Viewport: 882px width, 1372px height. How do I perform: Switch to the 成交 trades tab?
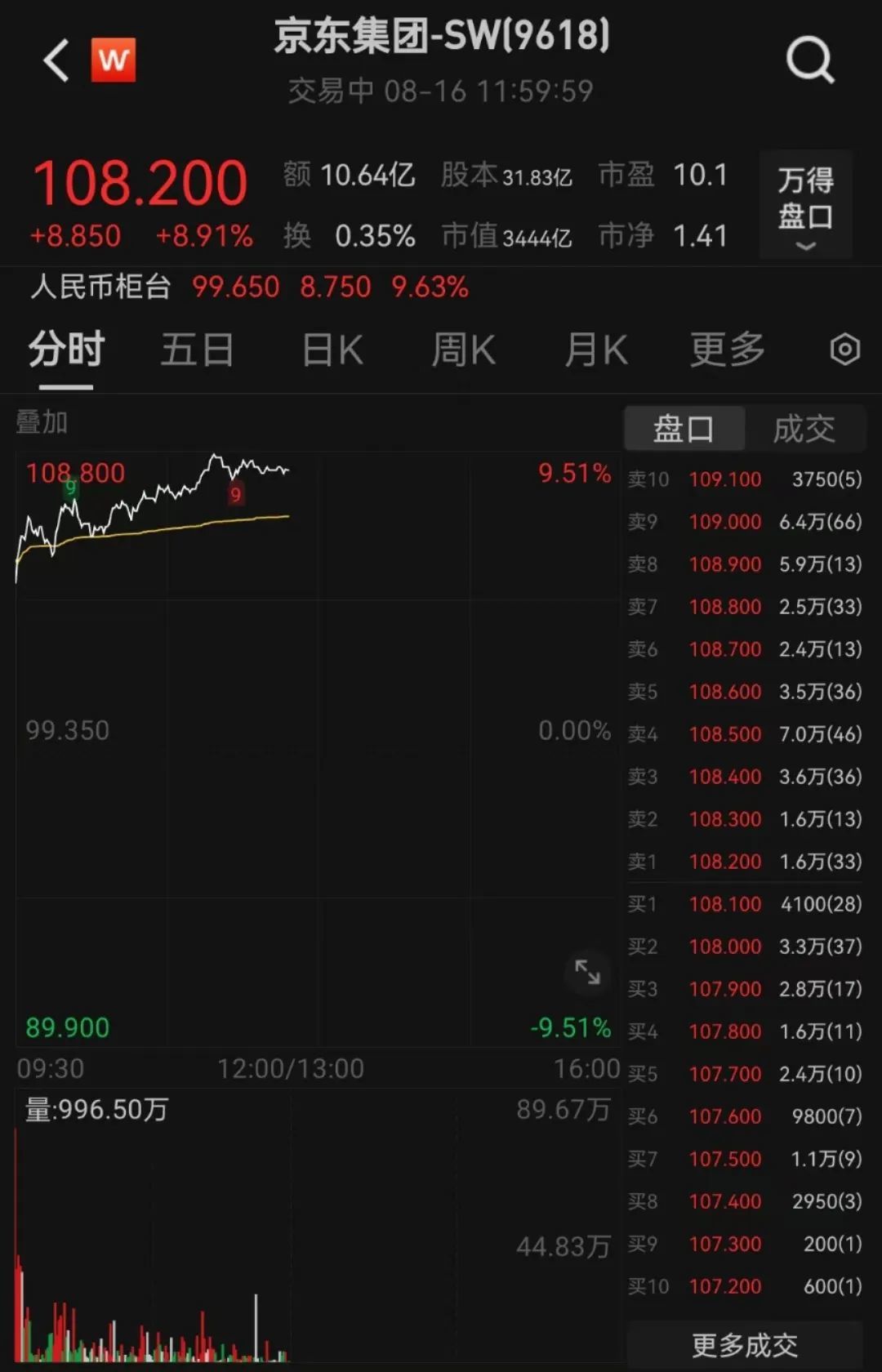(804, 429)
